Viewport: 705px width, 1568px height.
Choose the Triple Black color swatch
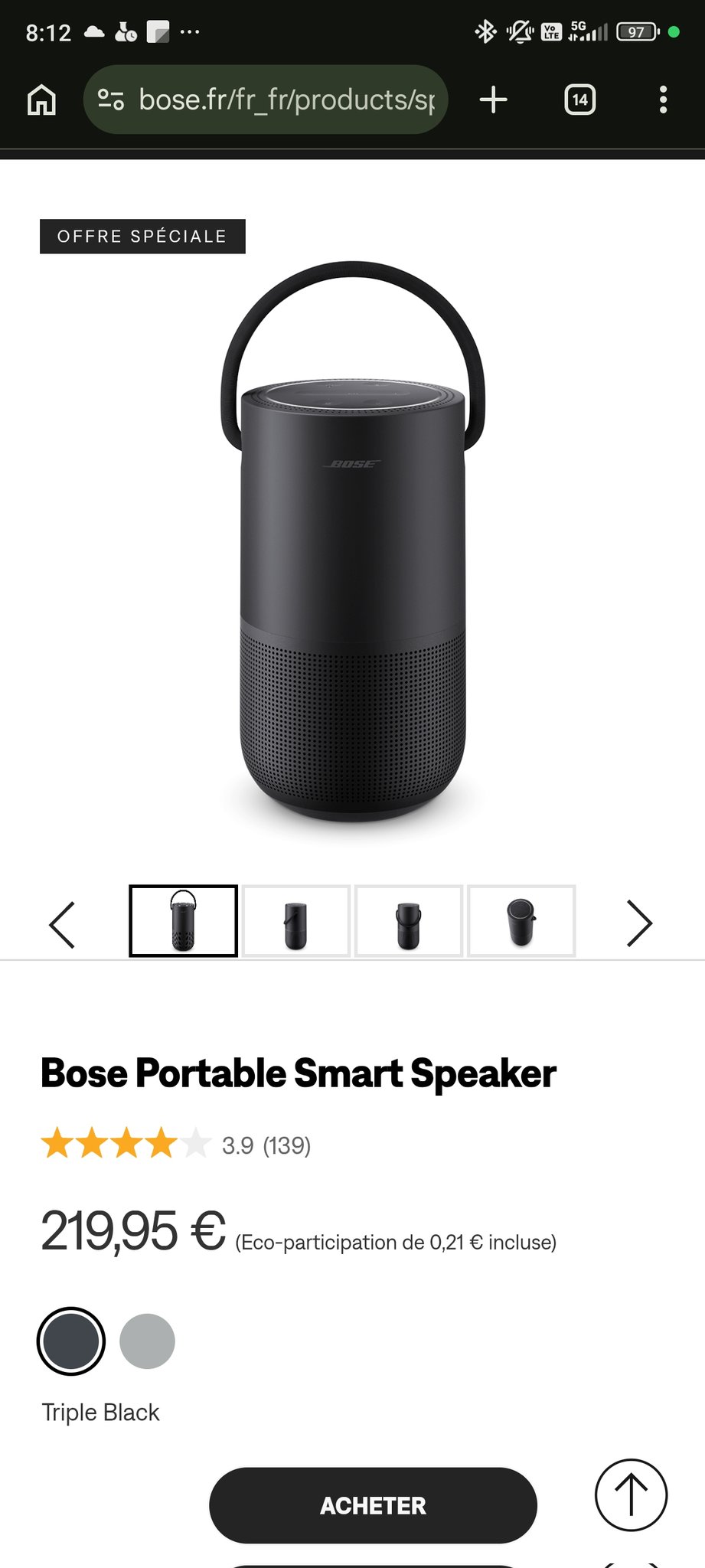(x=71, y=1341)
